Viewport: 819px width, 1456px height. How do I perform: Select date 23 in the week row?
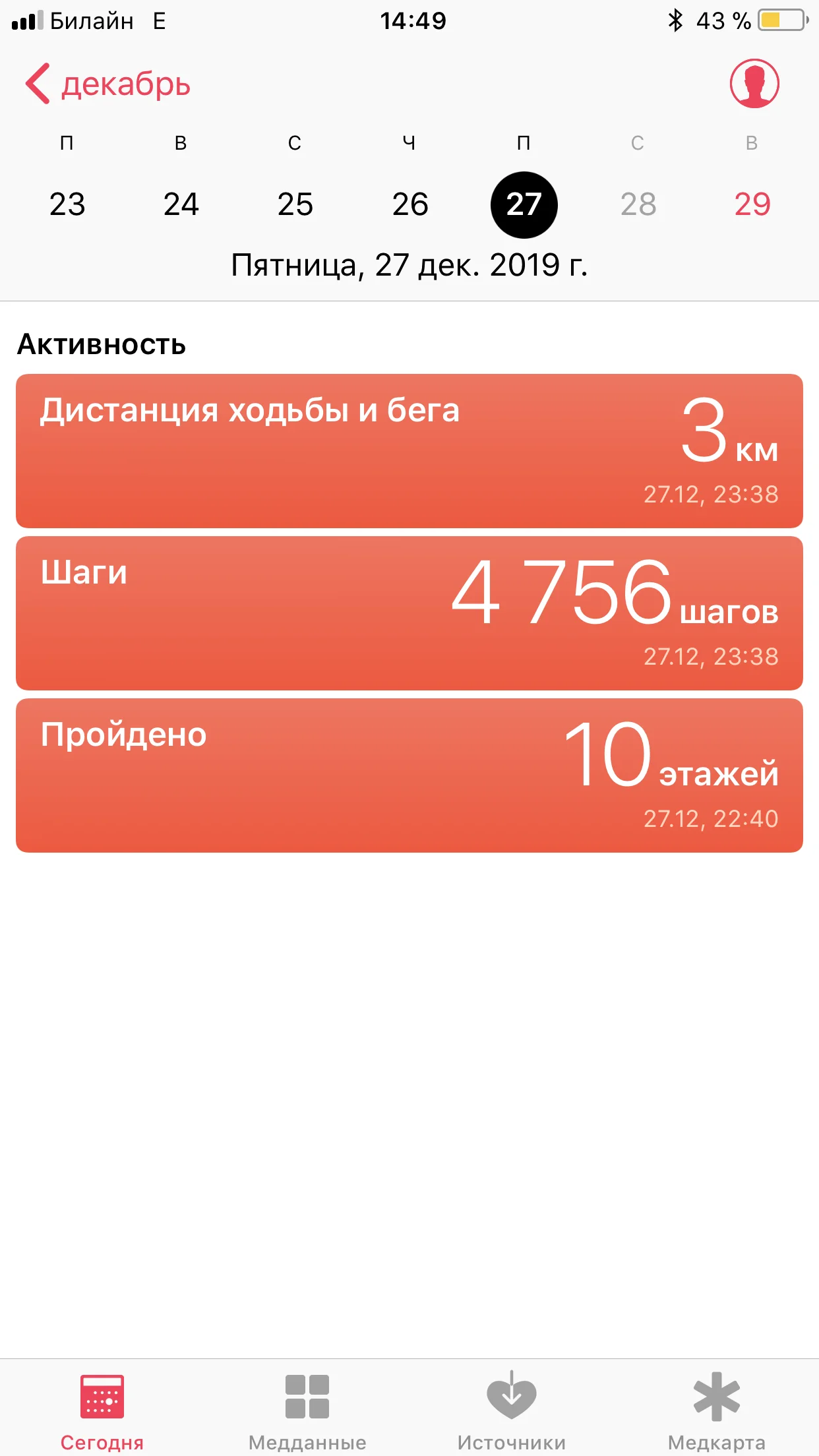click(x=67, y=204)
